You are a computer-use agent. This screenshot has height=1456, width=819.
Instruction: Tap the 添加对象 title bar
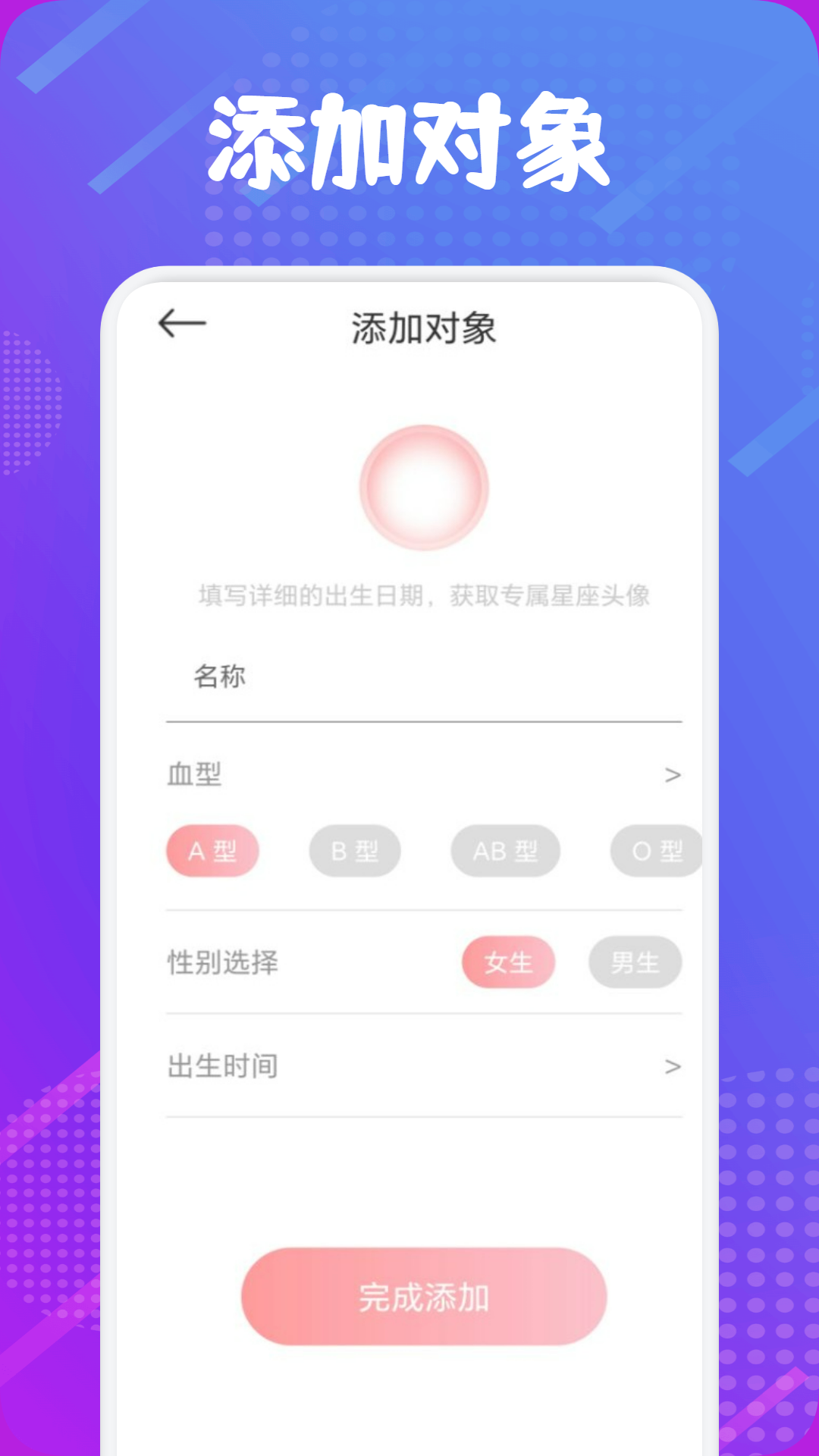423,326
